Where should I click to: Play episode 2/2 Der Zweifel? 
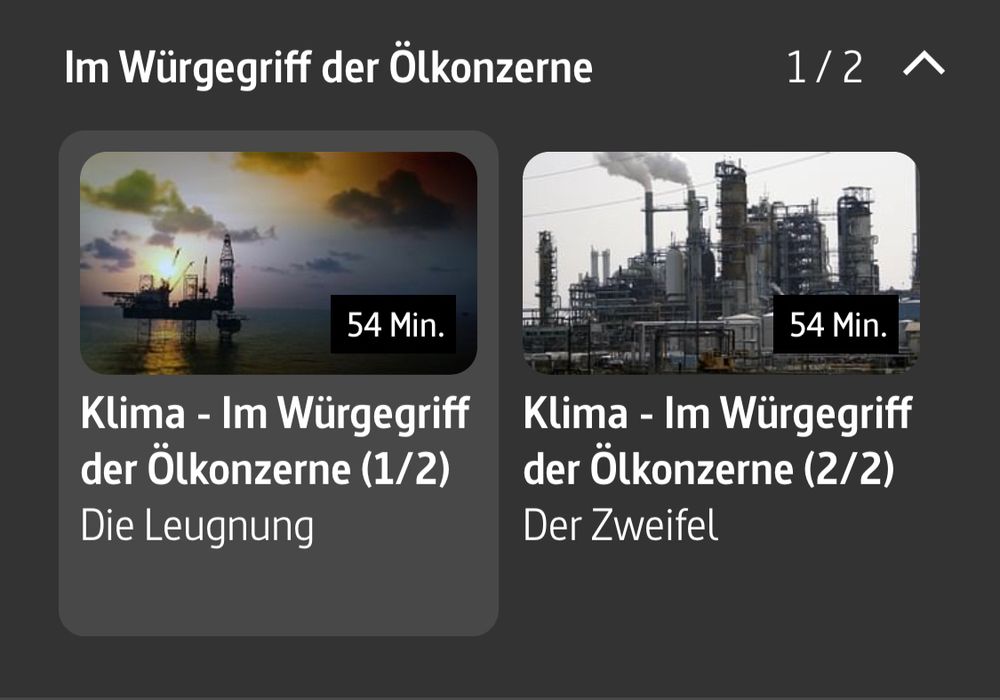[719, 263]
